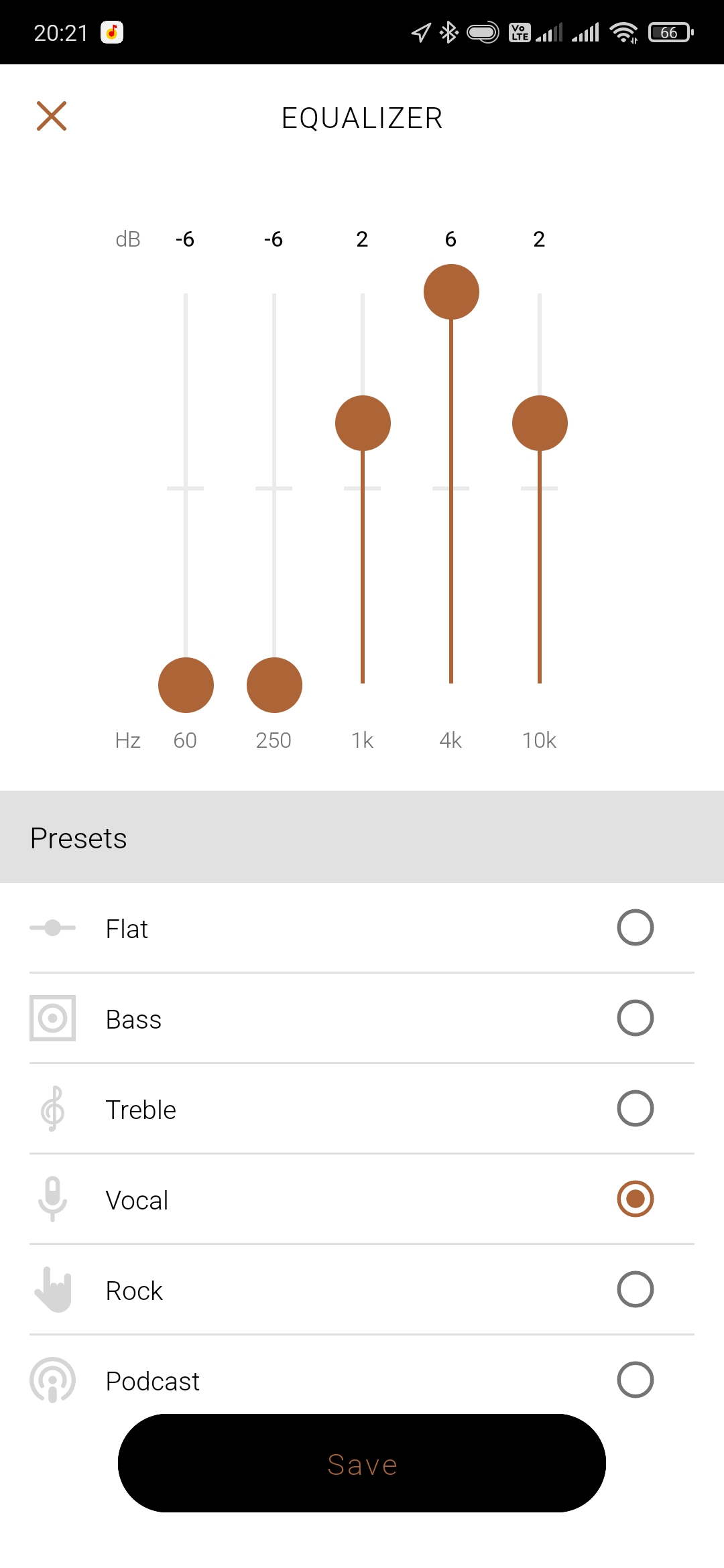Close the equalizer screen
The image size is (724, 1568).
pos(52,116)
